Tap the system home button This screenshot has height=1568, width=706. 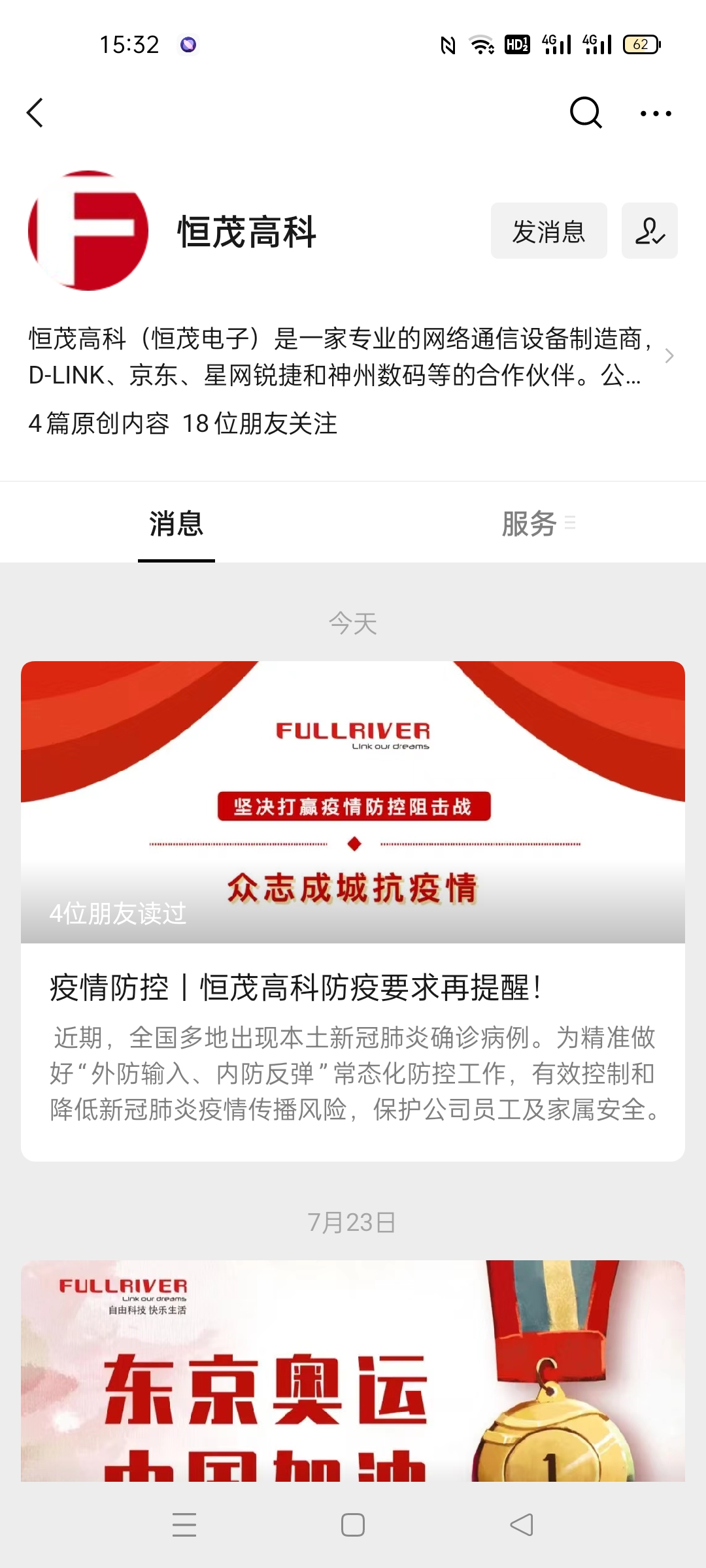point(353,1525)
